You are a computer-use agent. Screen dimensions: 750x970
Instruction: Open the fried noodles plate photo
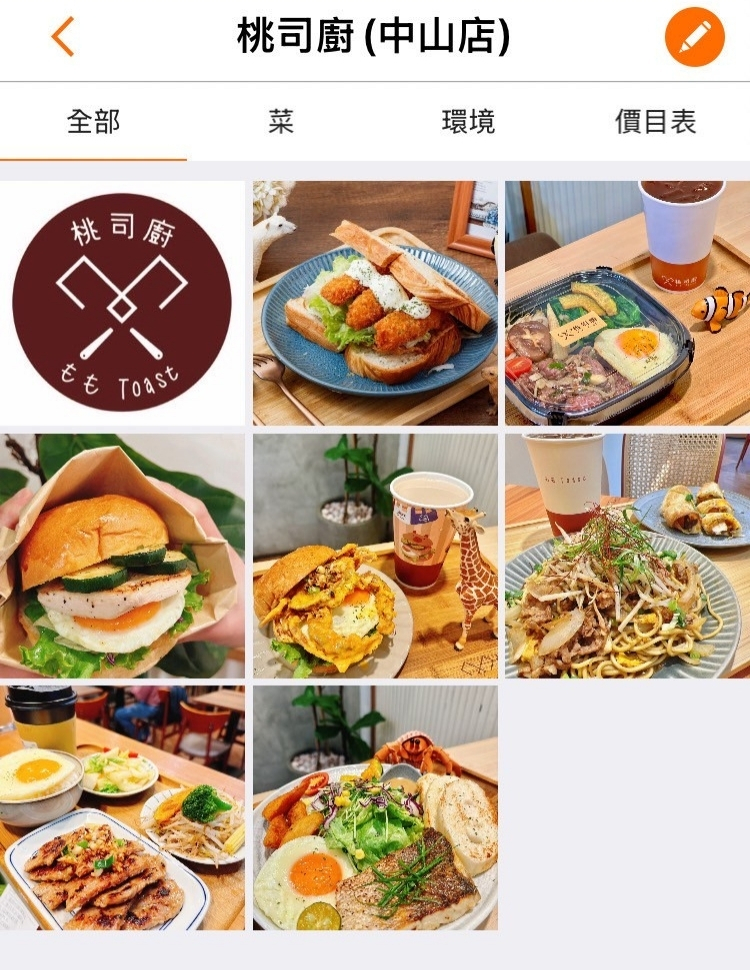click(627, 556)
